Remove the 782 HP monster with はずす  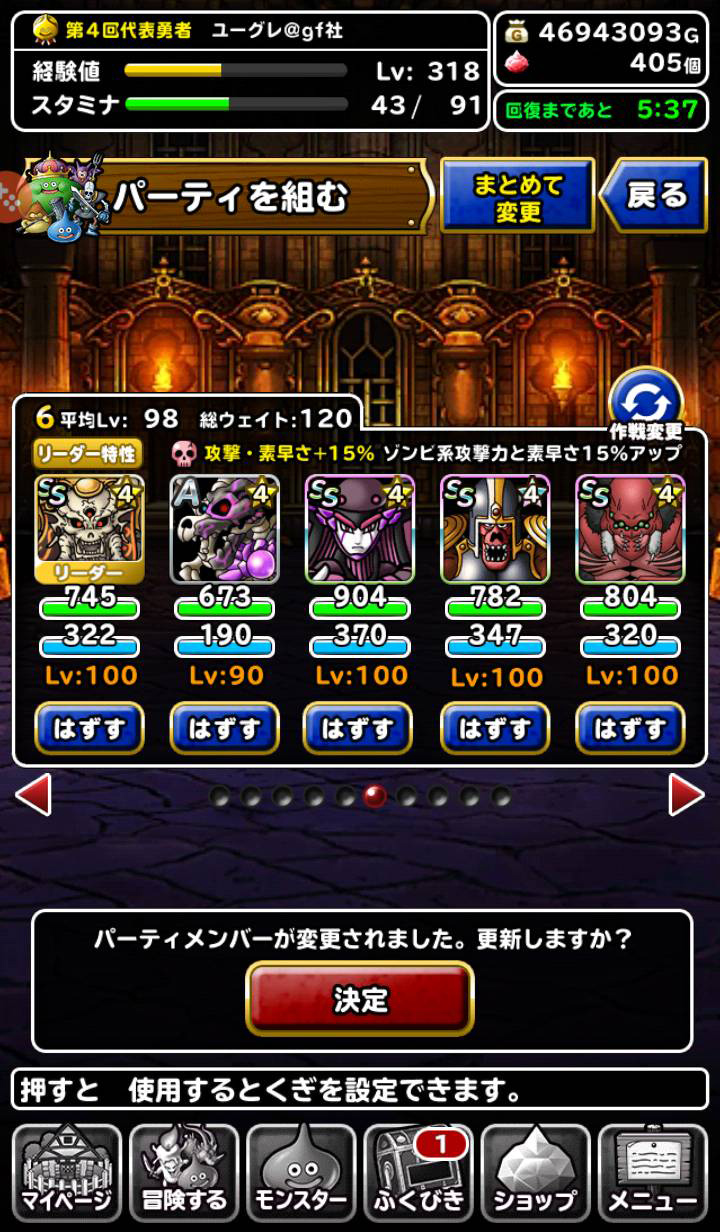495,728
